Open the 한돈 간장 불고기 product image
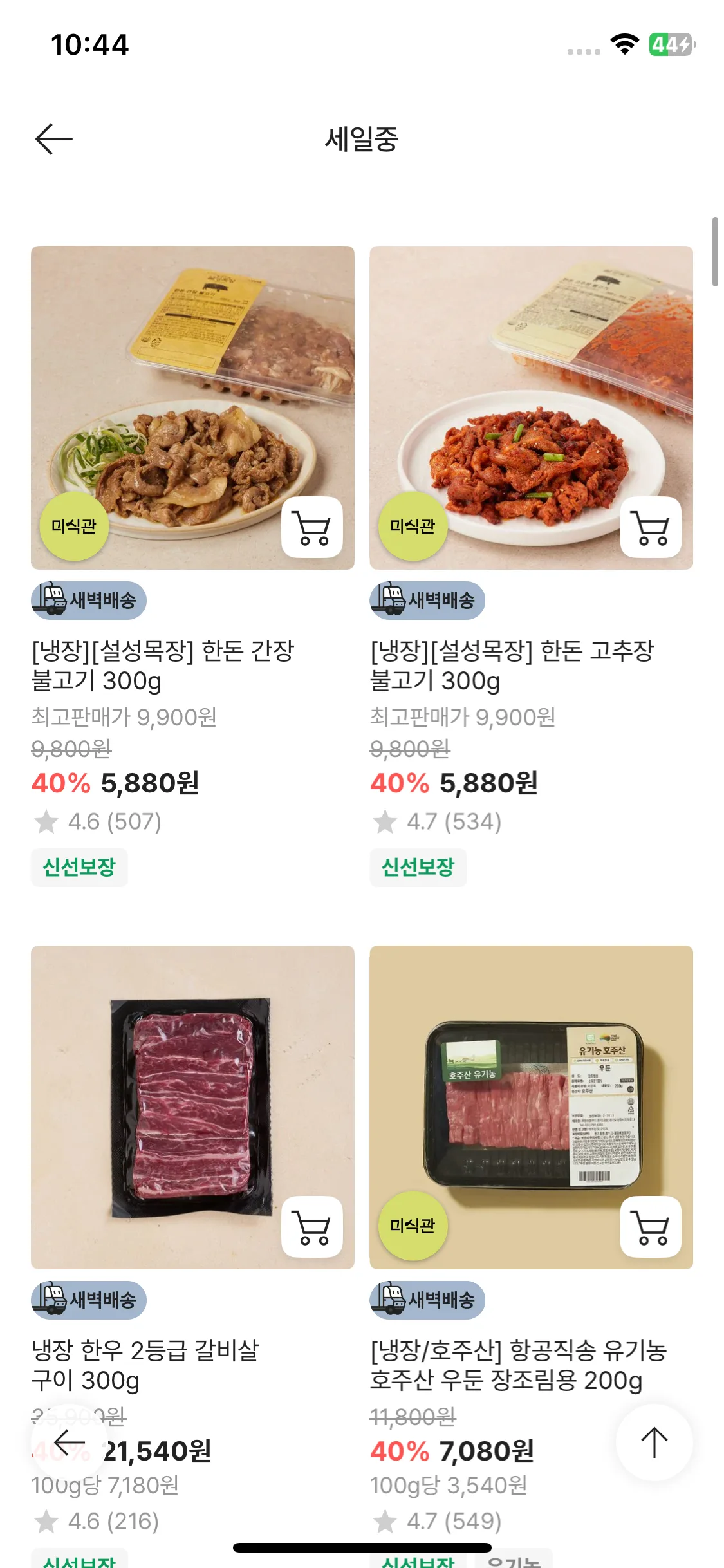 tap(192, 386)
